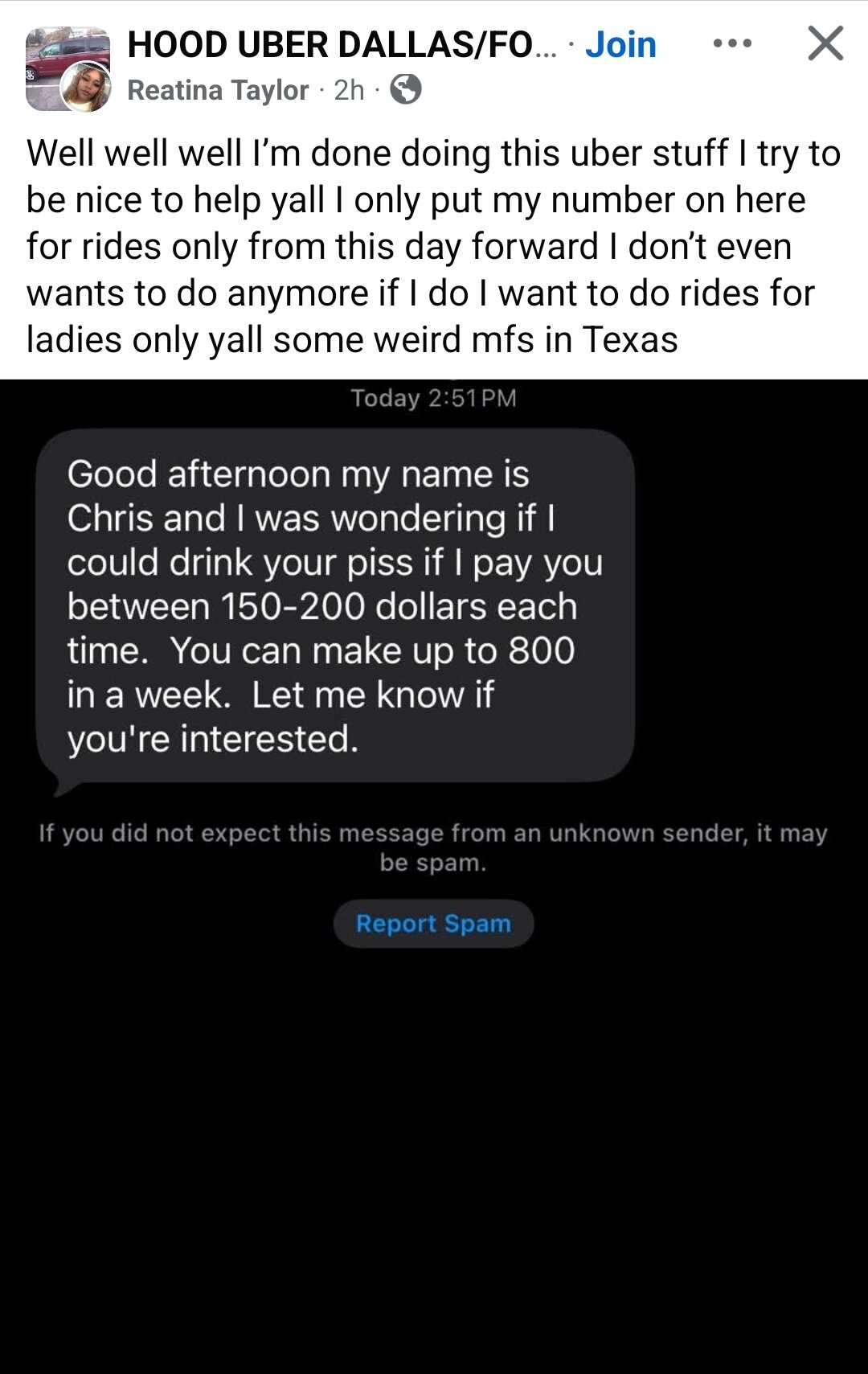The height and width of the screenshot is (1374, 868).
Task: View Reatina Taylor's profile
Action: click(x=218, y=90)
